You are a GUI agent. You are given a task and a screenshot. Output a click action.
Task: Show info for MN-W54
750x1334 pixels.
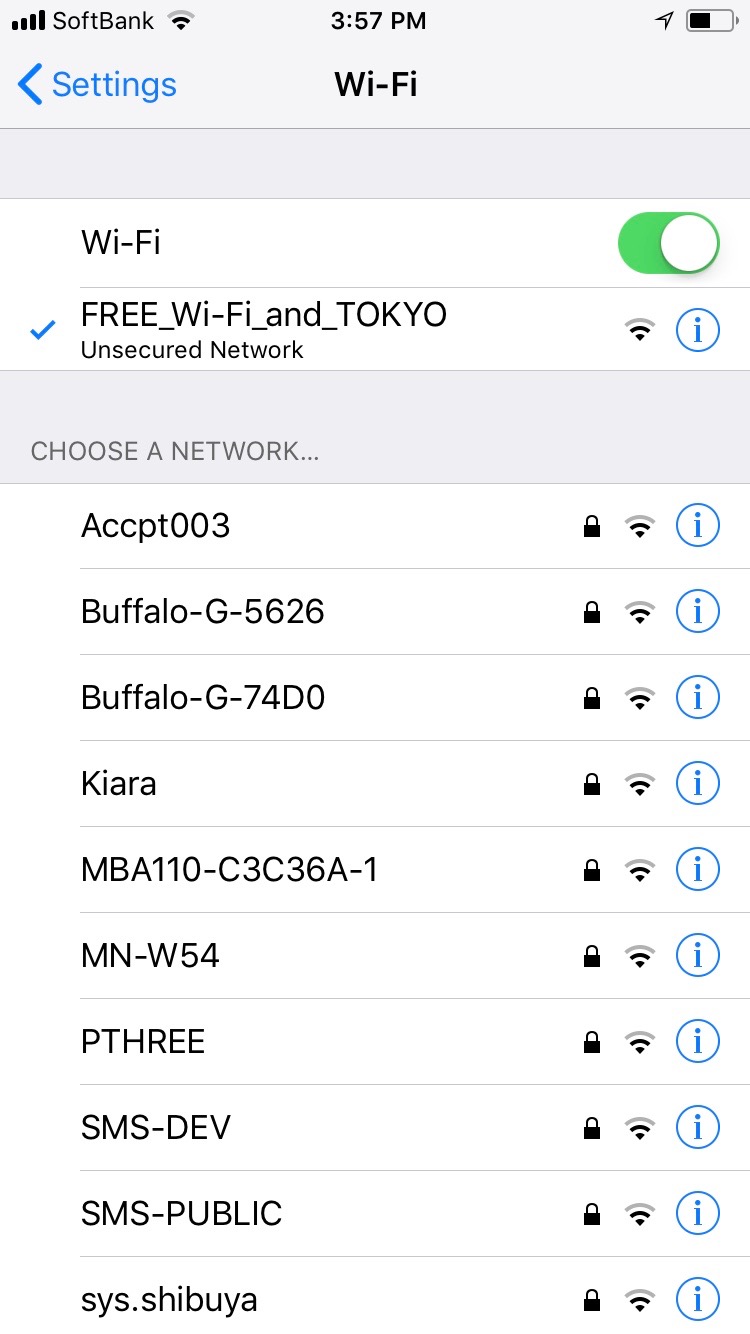click(697, 956)
